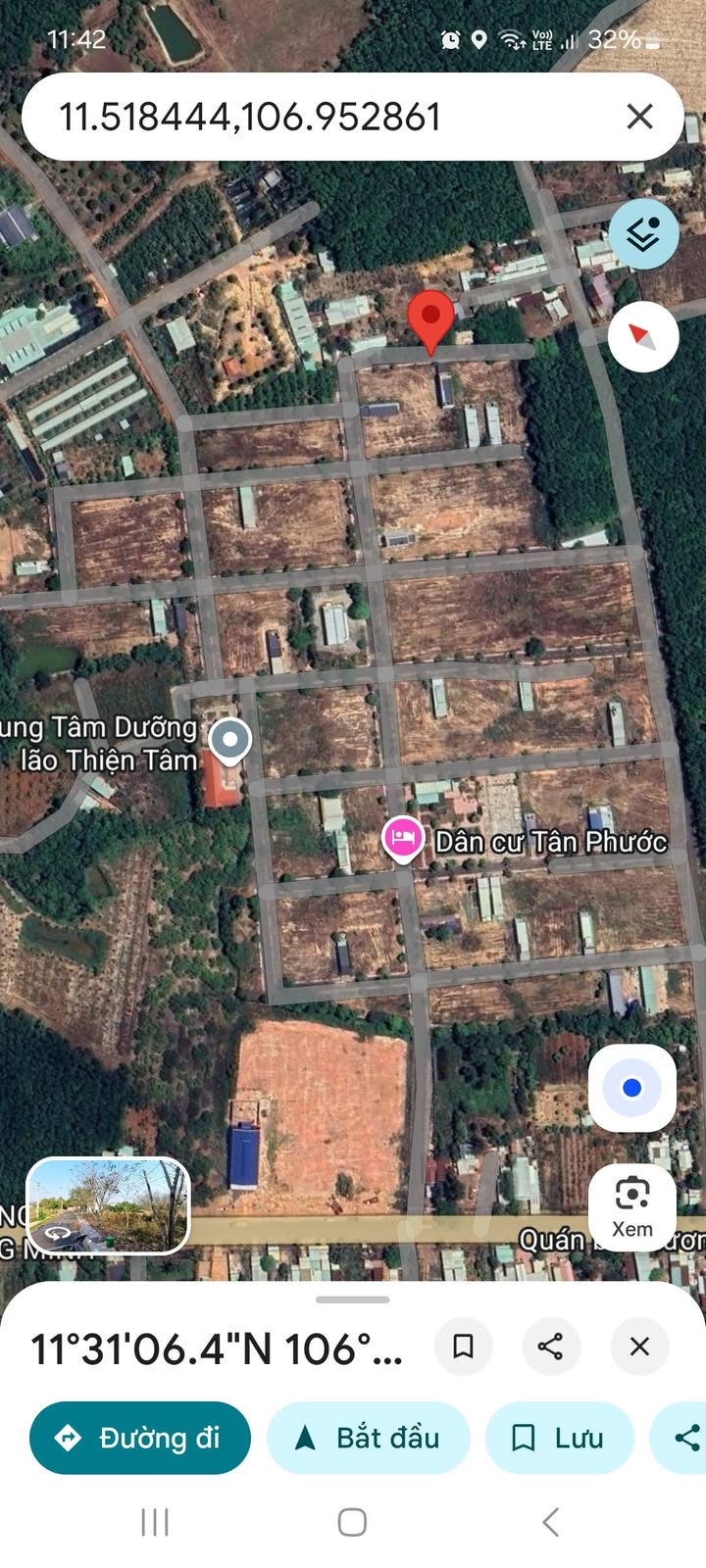
Task: Open the Thiện Tâm care center marker
Action: tap(230, 740)
